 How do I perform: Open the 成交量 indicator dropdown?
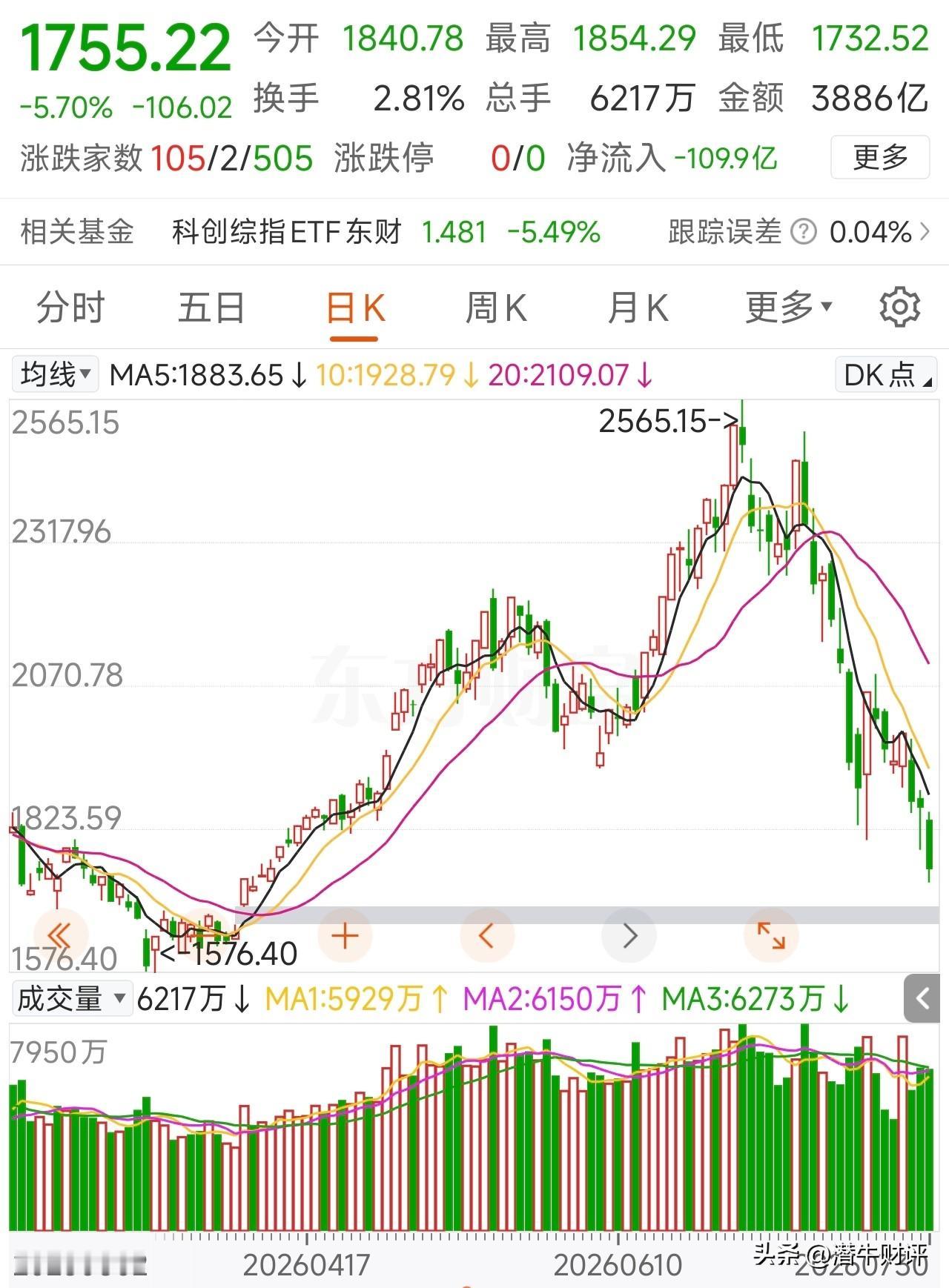[71, 999]
